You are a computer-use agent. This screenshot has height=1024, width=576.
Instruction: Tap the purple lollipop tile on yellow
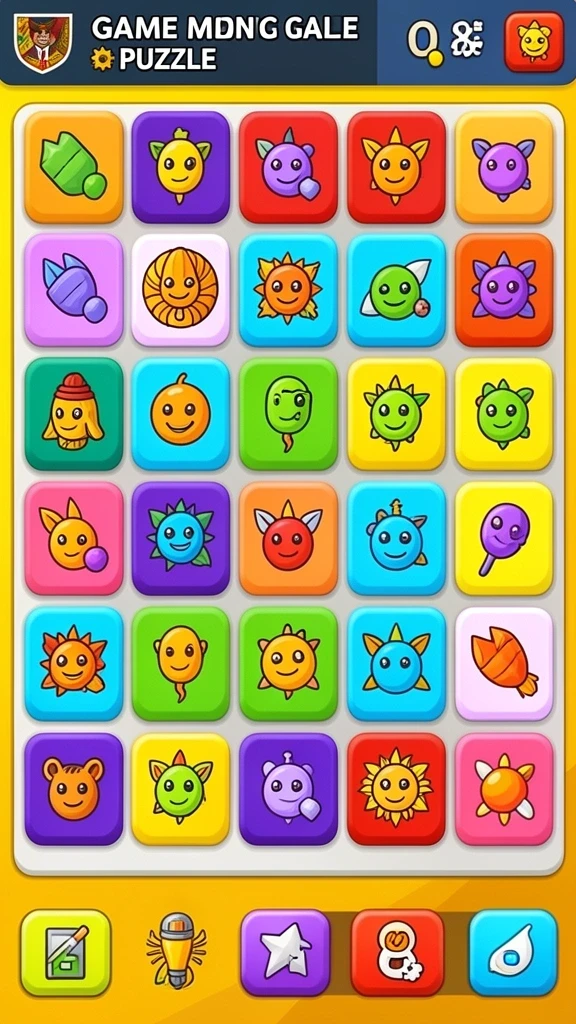point(504,539)
